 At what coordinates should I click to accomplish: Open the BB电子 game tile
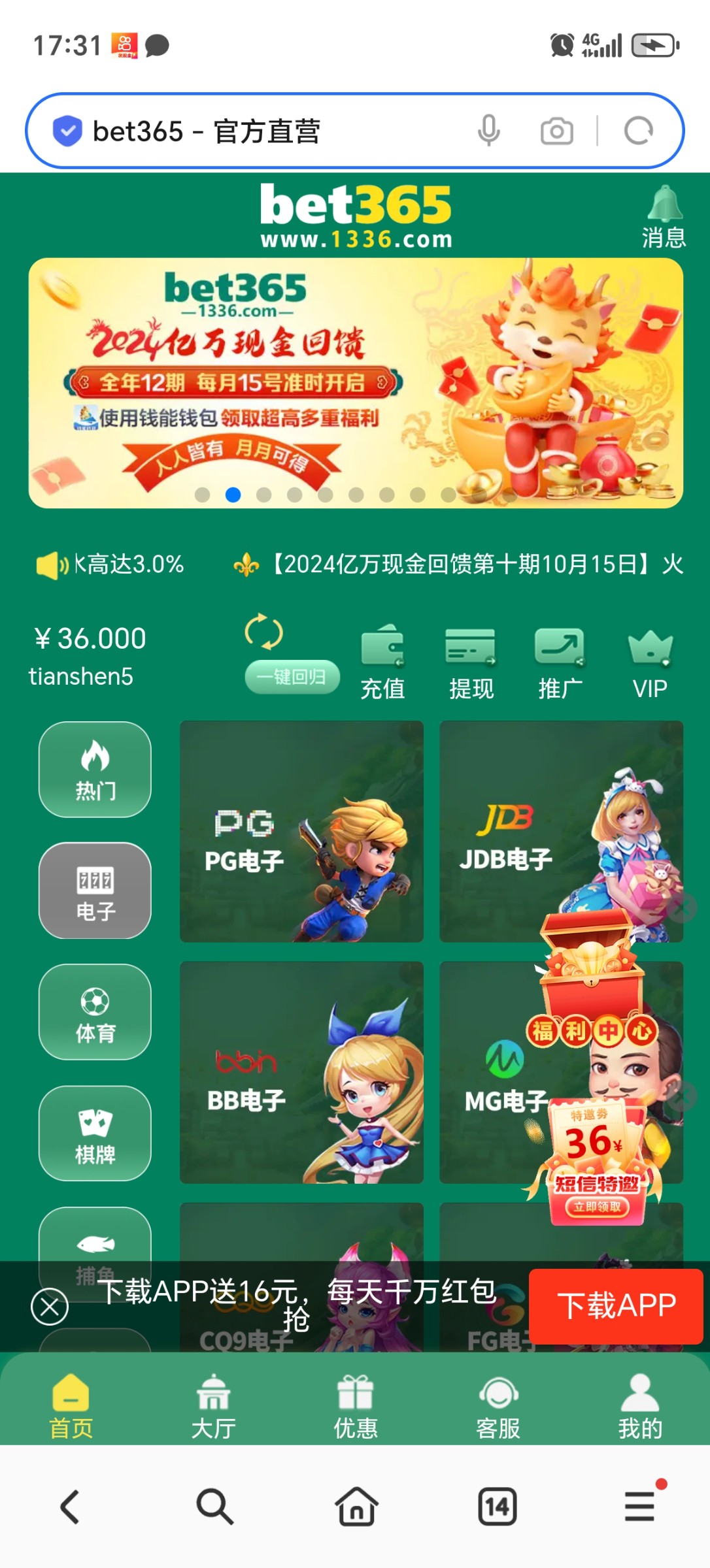[301, 1072]
